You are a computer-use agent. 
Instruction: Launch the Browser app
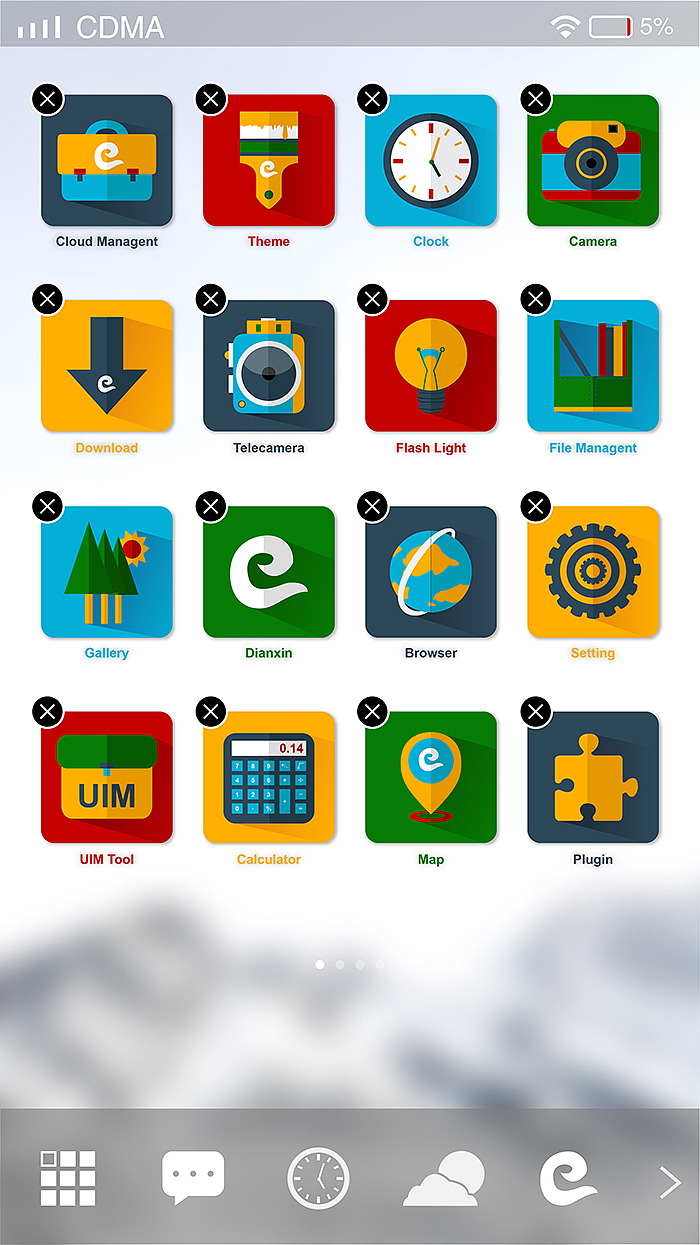(x=431, y=572)
